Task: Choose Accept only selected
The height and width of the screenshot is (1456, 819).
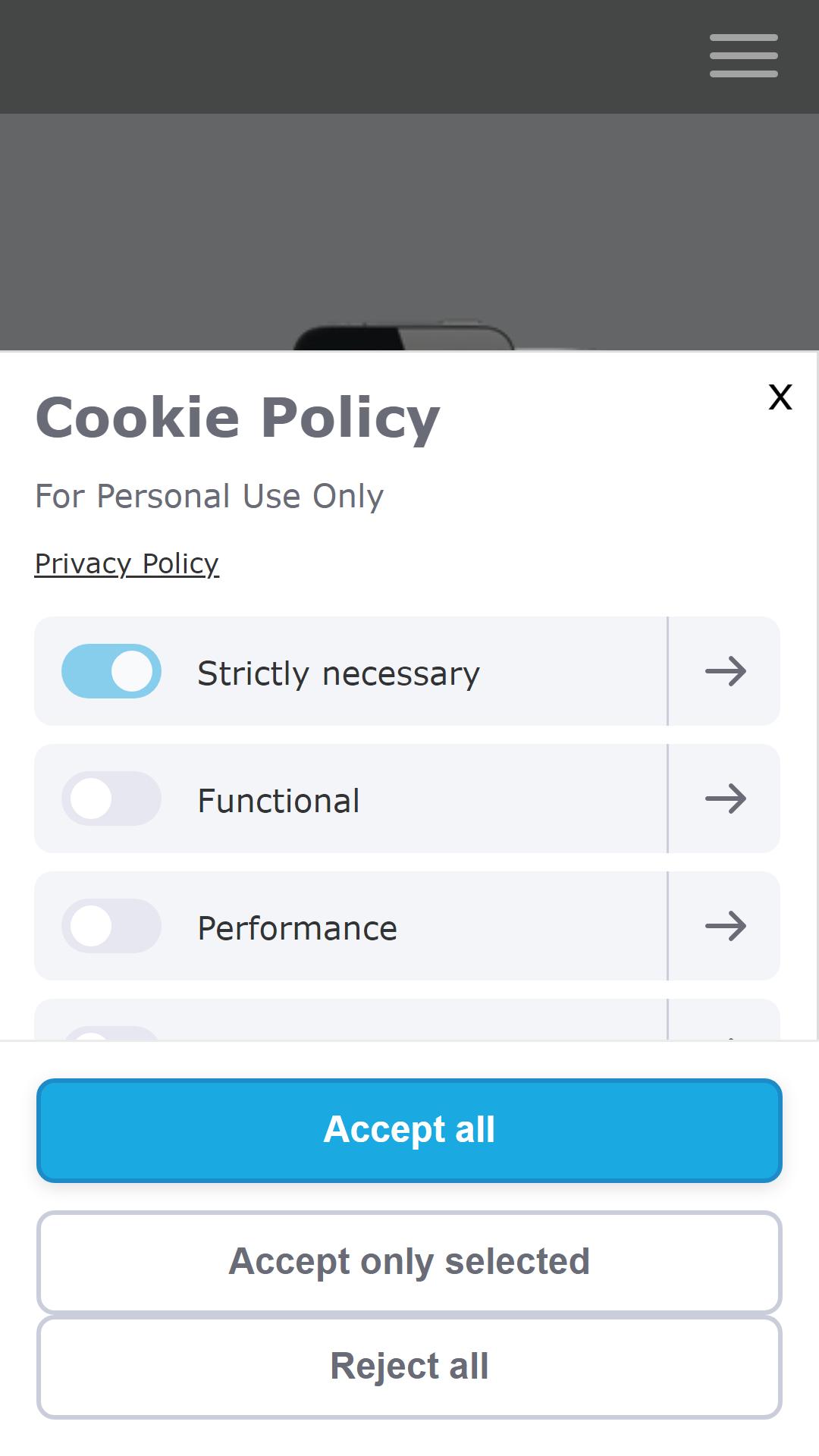Action: pos(409,1262)
